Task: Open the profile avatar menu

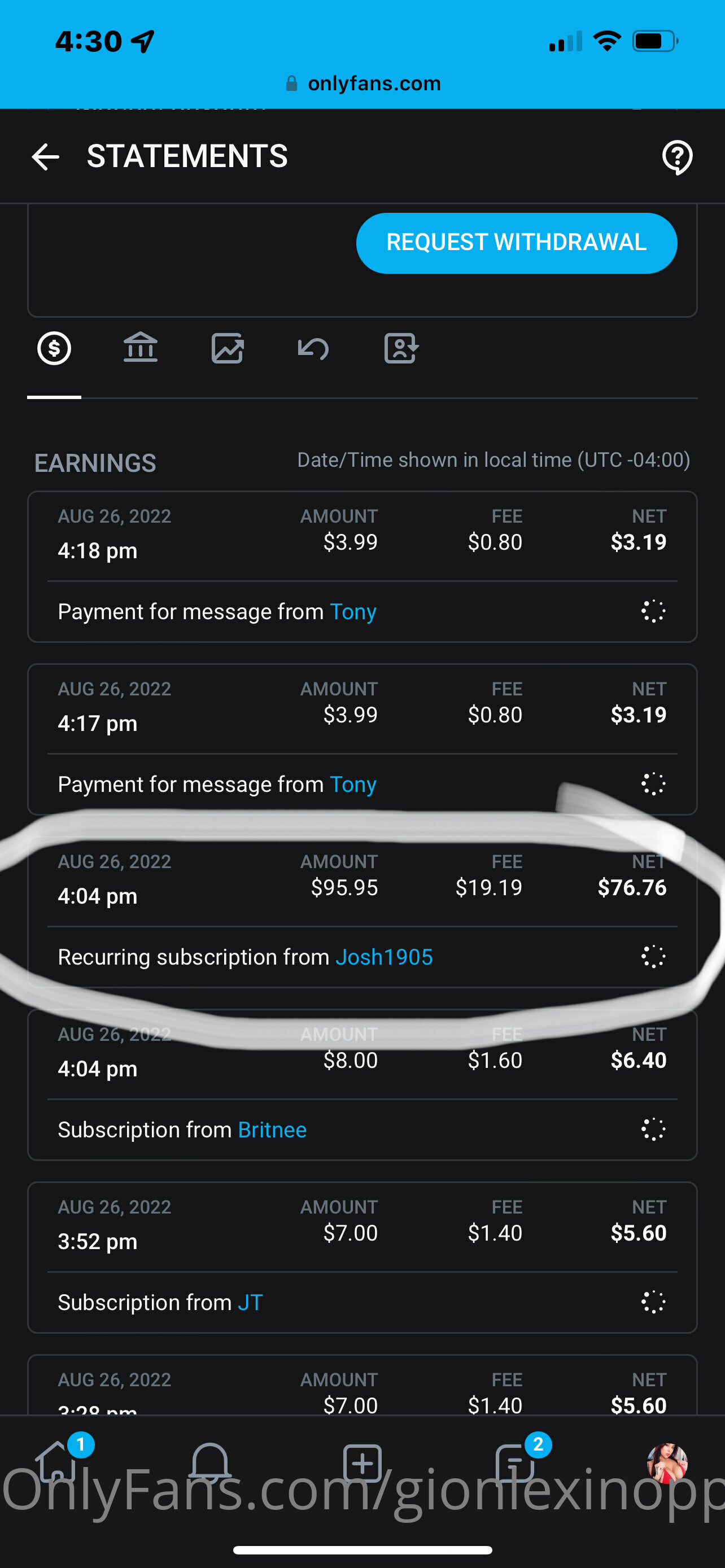Action: [x=667, y=1462]
